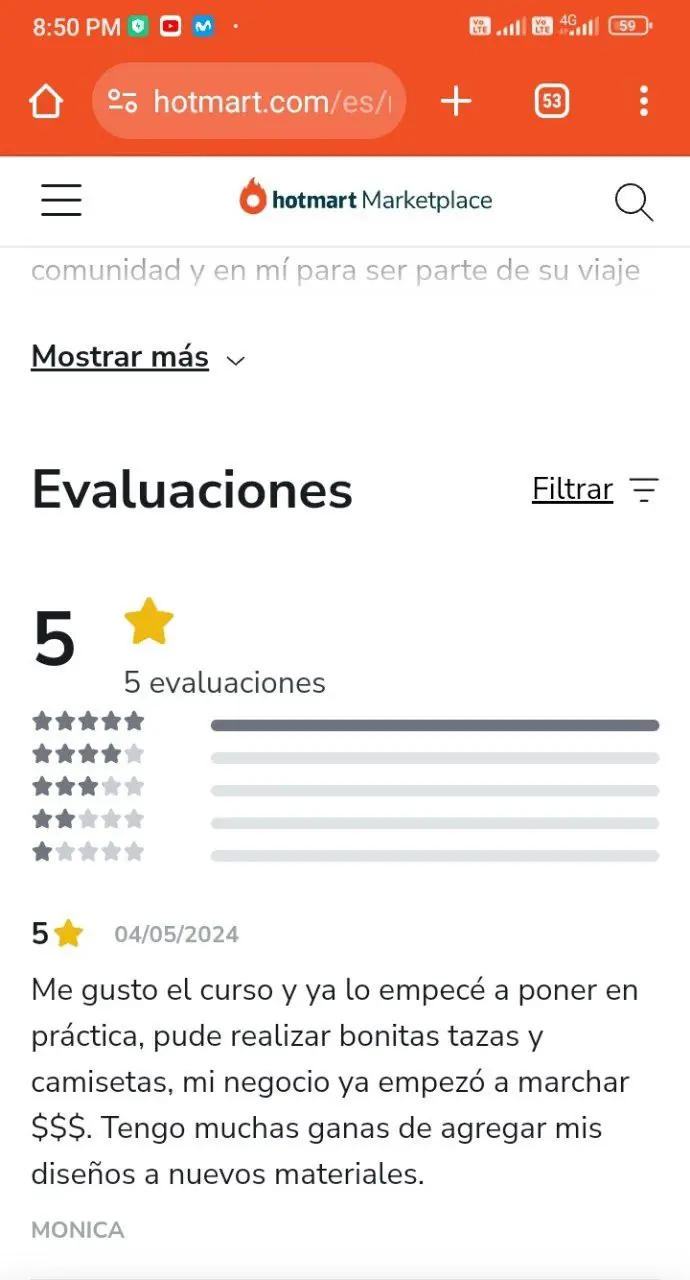Image resolution: width=690 pixels, height=1280 pixels.
Task: Open the tab switcher showing 53
Action: 551,101
